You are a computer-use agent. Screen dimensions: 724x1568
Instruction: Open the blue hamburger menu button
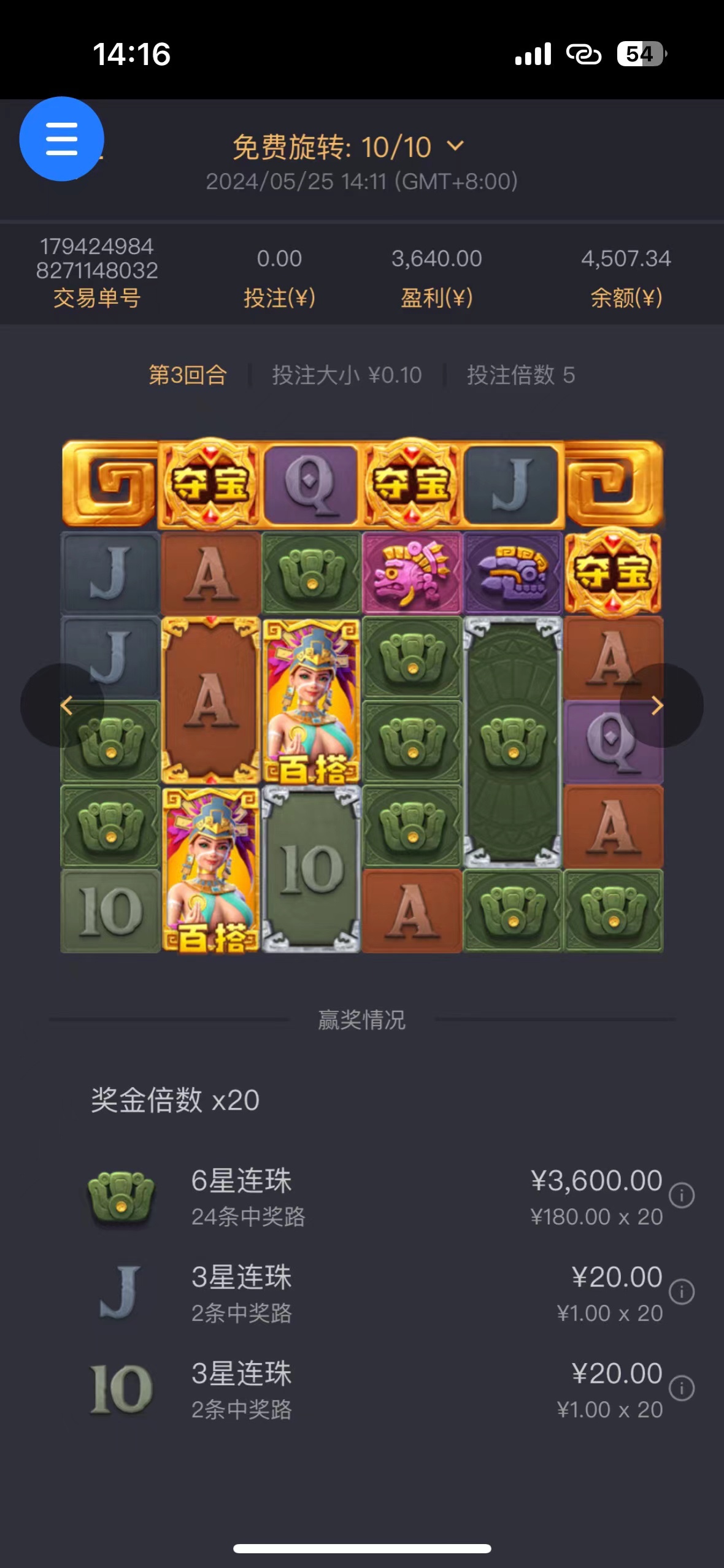(x=61, y=139)
